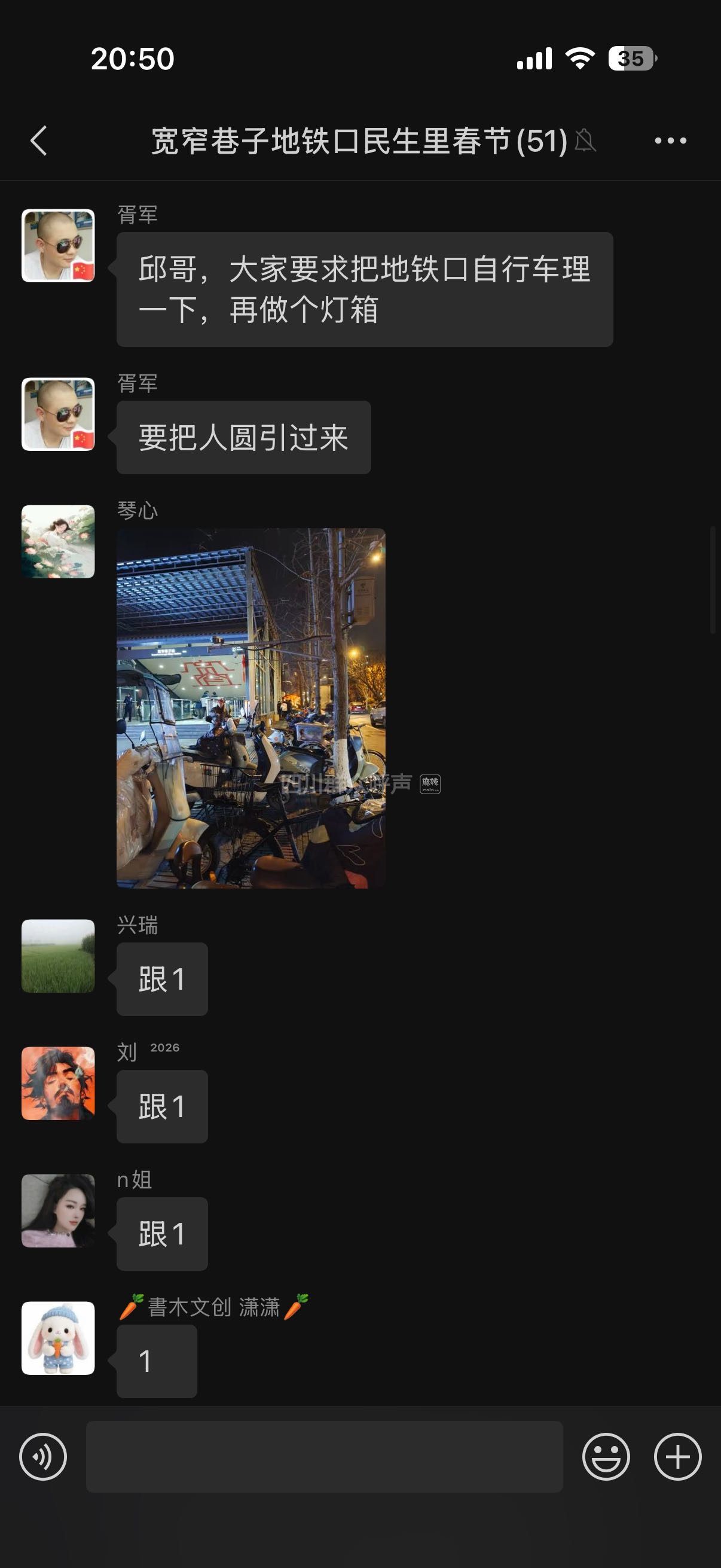
Task: Open the avatar of 刘 2026
Action: pos(59,1083)
